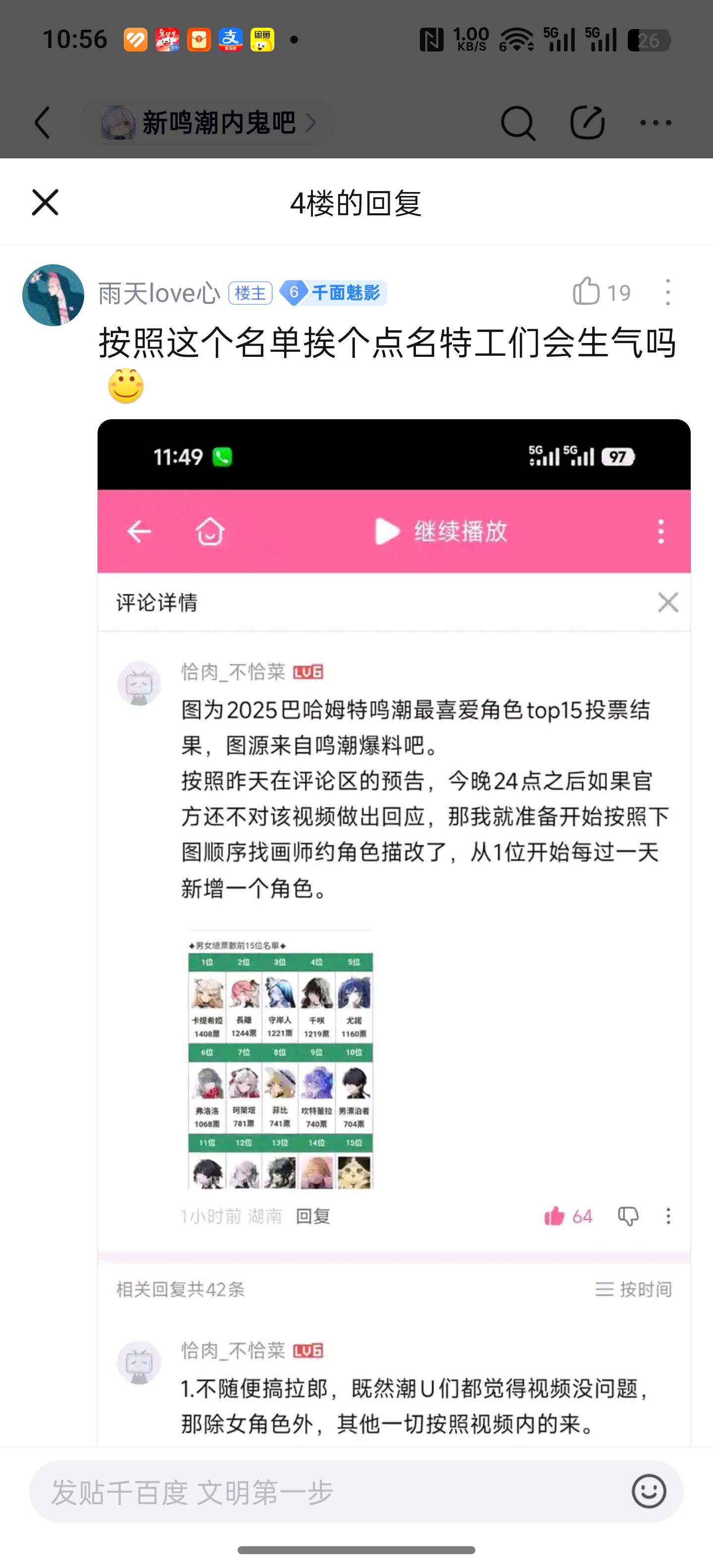View 雨天love心's profile avatar

pyautogui.click(x=53, y=294)
